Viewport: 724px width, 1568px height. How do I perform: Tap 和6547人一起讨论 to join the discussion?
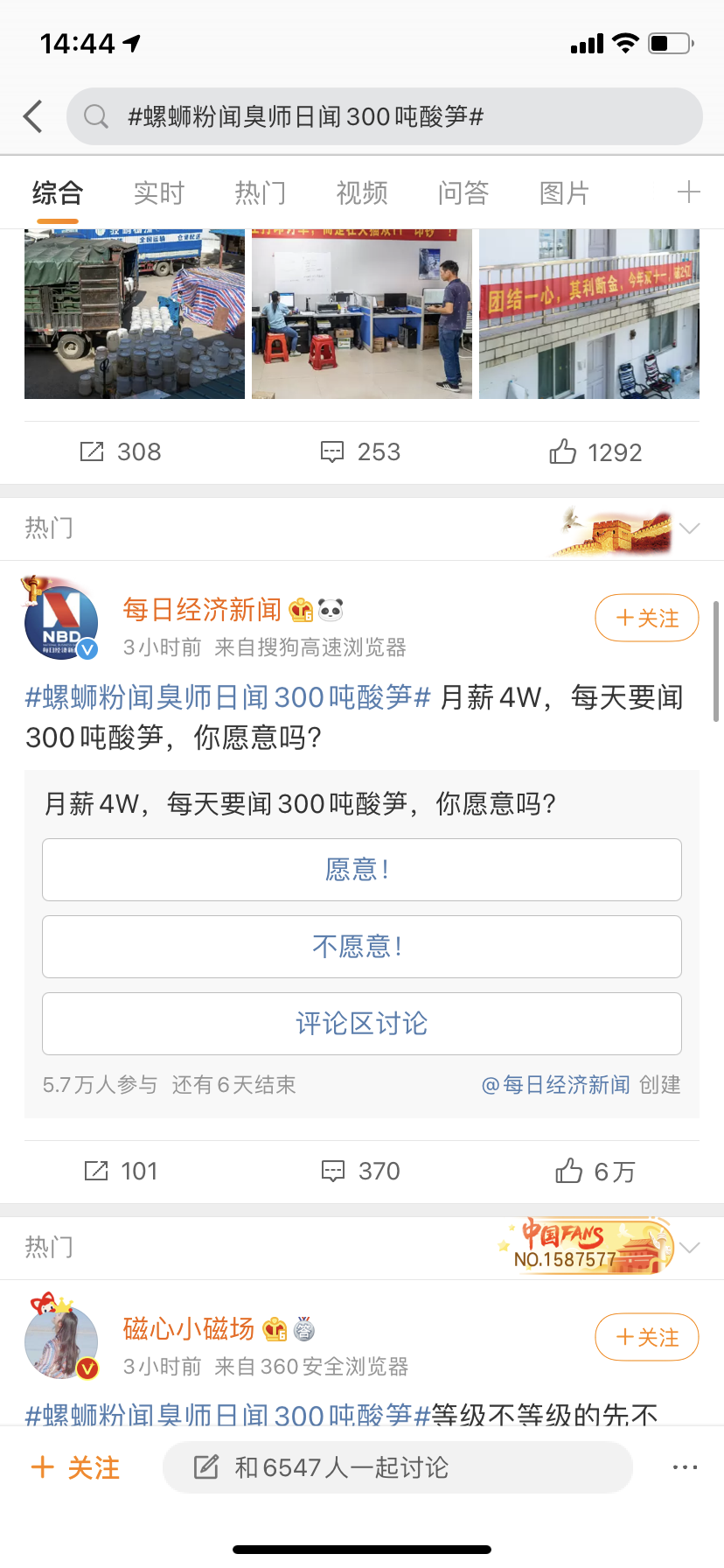(x=398, y=1467)
